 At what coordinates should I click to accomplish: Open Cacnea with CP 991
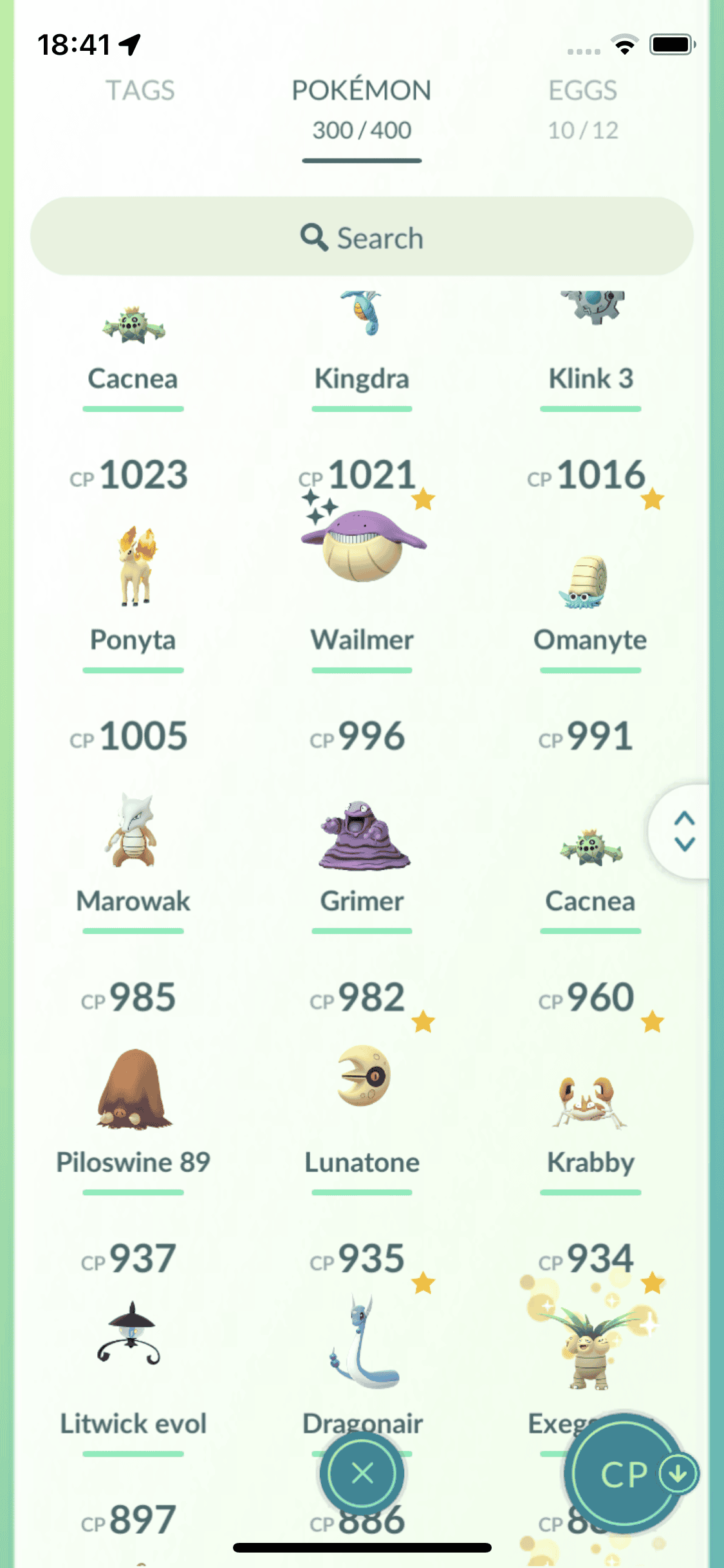[x=590, y=848]
